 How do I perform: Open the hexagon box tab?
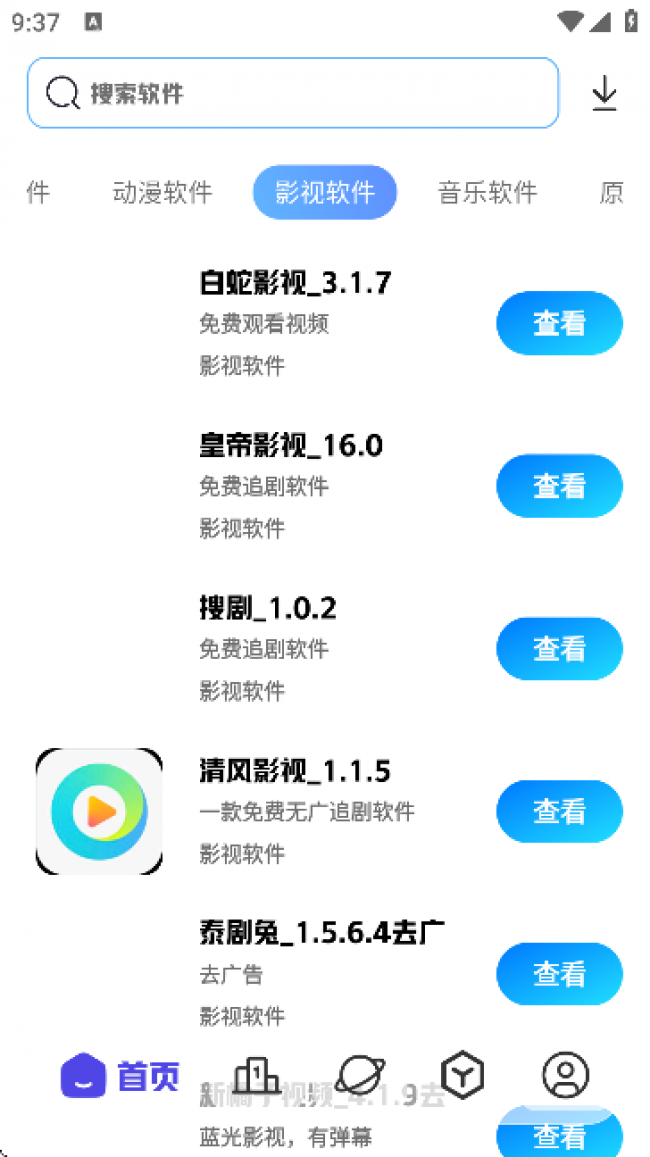pos(463,1076)
